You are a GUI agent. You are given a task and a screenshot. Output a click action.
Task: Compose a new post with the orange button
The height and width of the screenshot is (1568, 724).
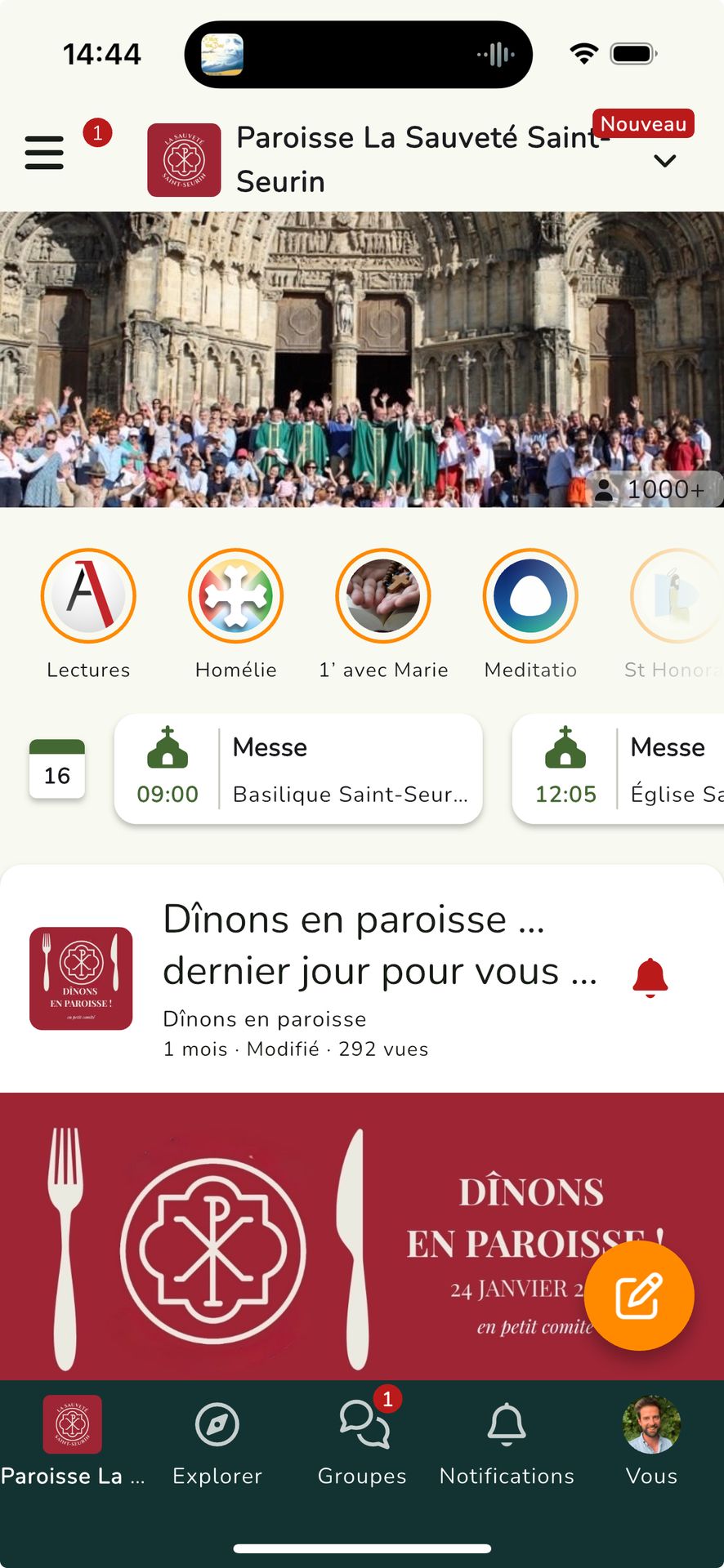(639, 1295)
